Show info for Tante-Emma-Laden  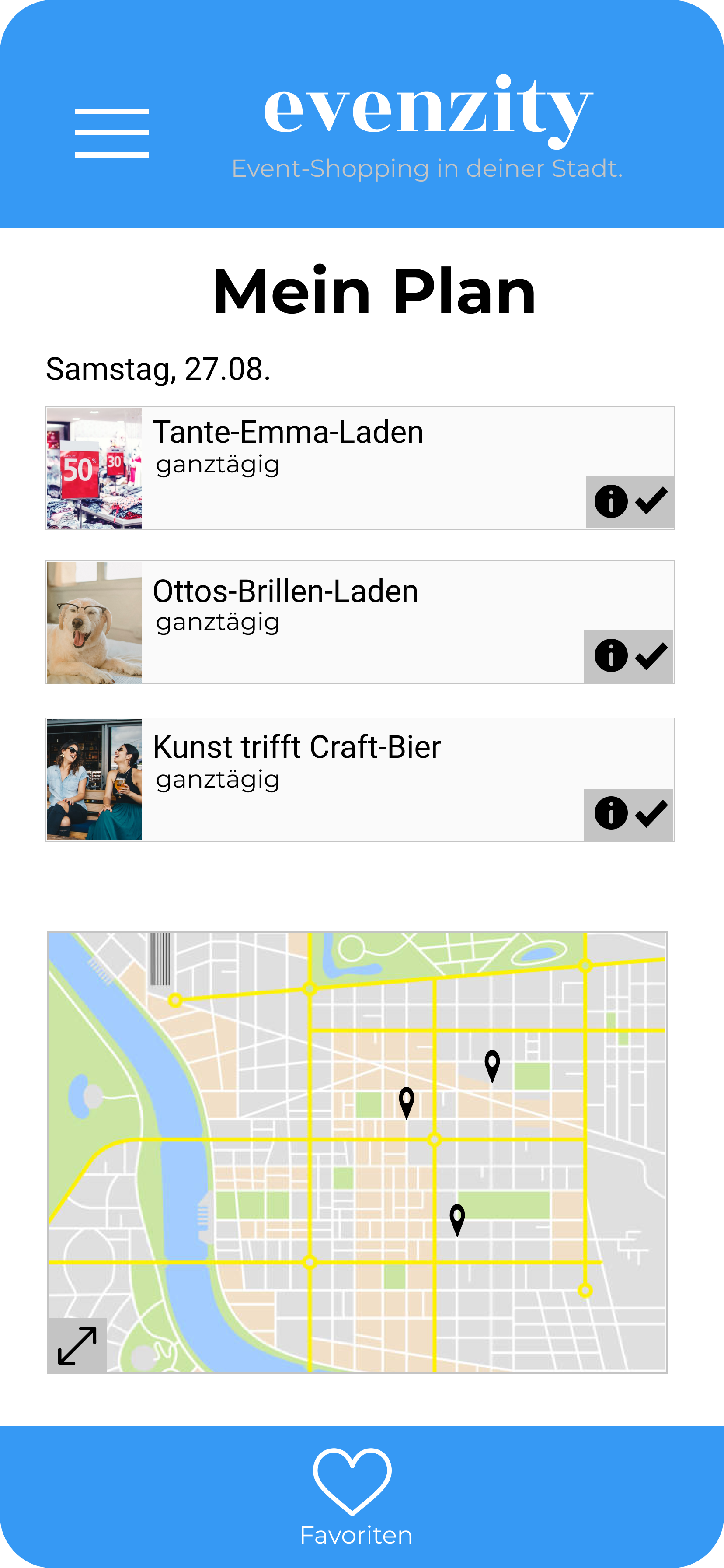pyautogui.click(x=611, y=501)
